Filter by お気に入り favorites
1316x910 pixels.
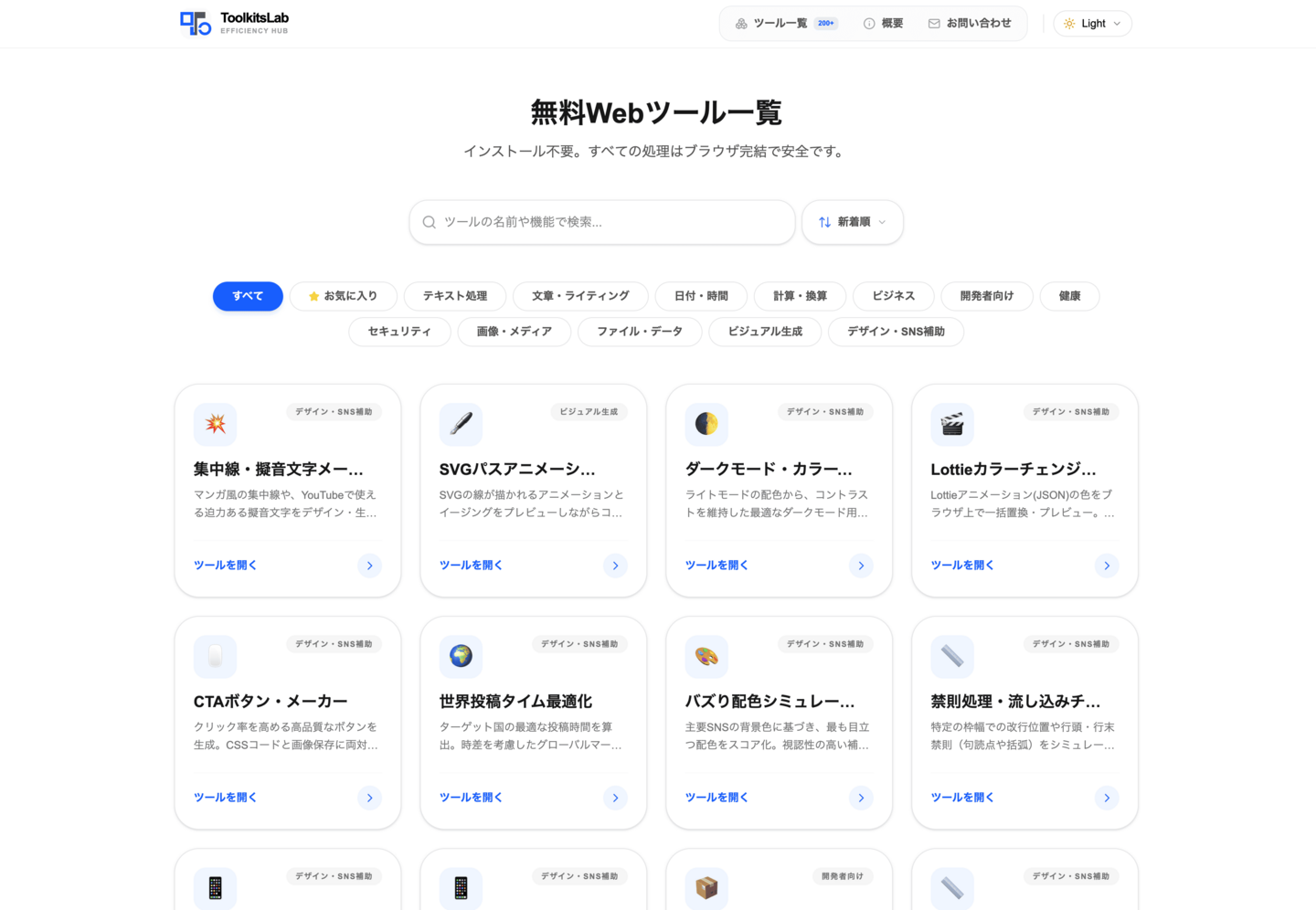pos(343,296)
